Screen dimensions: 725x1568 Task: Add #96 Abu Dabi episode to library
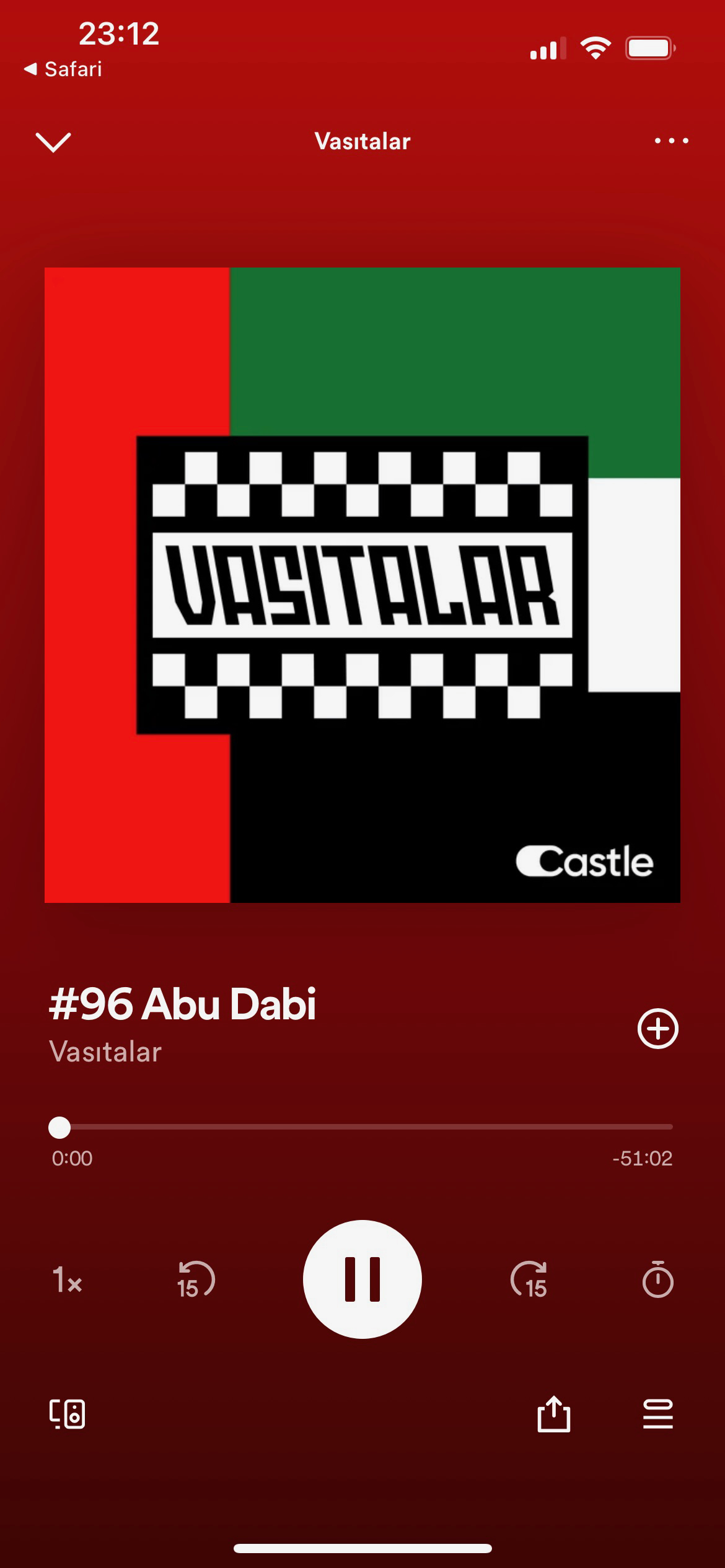pyautogui.click(x=657, y=1029)
